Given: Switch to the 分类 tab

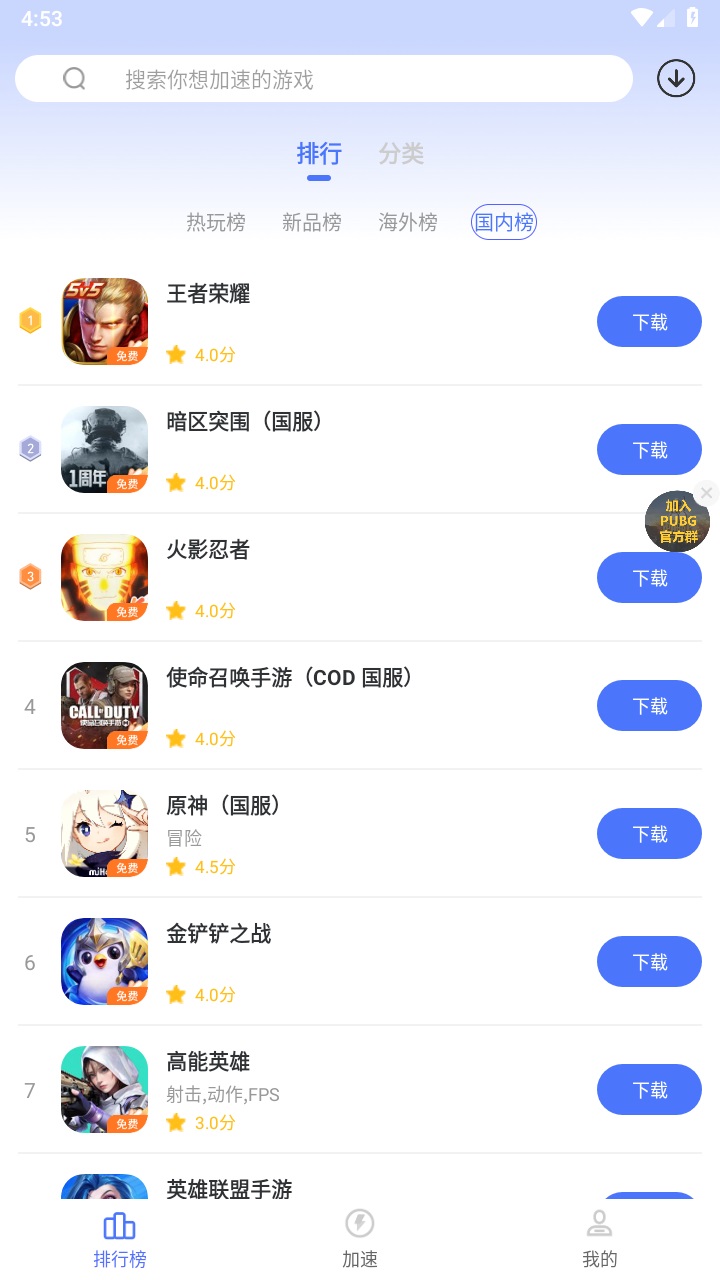Looking at the screenshot, I should click(401, 154).
